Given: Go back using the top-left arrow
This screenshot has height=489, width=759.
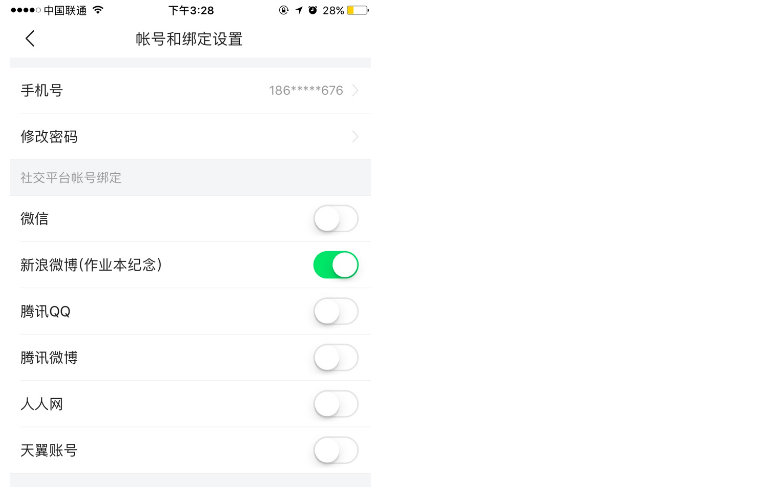Looking at the screenshot, I should [x=30, y=39].
